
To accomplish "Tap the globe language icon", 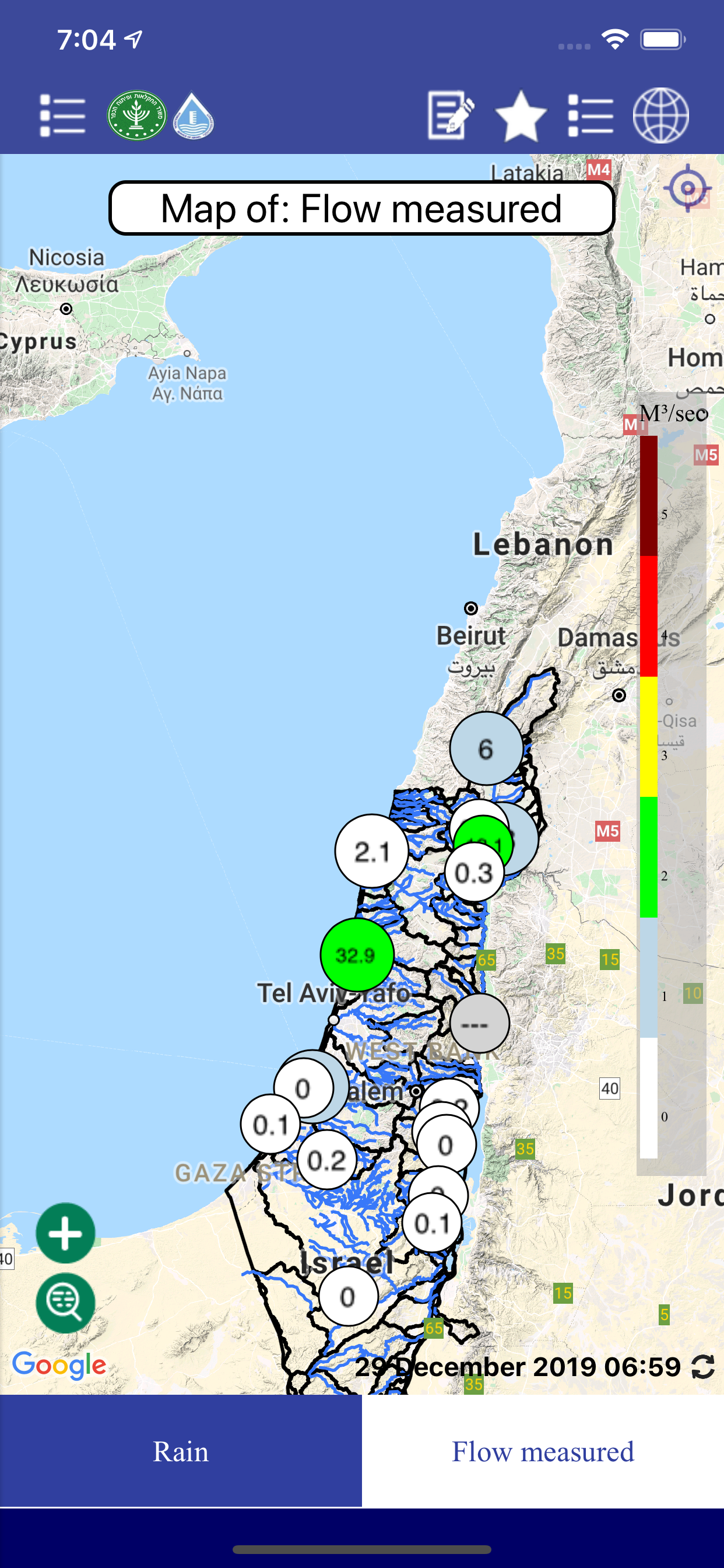I will click(x=661, y=114).
